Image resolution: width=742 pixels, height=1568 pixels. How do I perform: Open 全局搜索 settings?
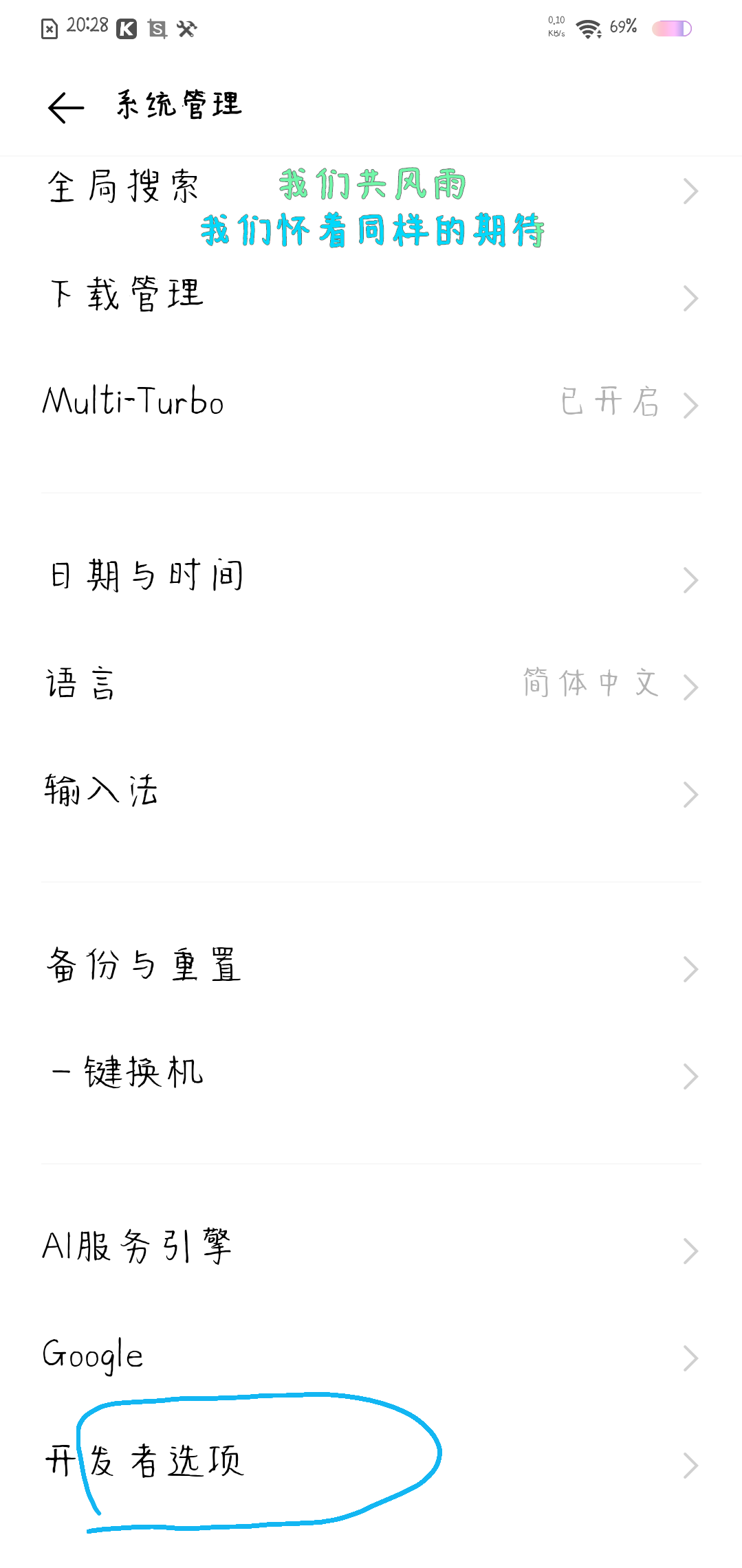[371, 190]
